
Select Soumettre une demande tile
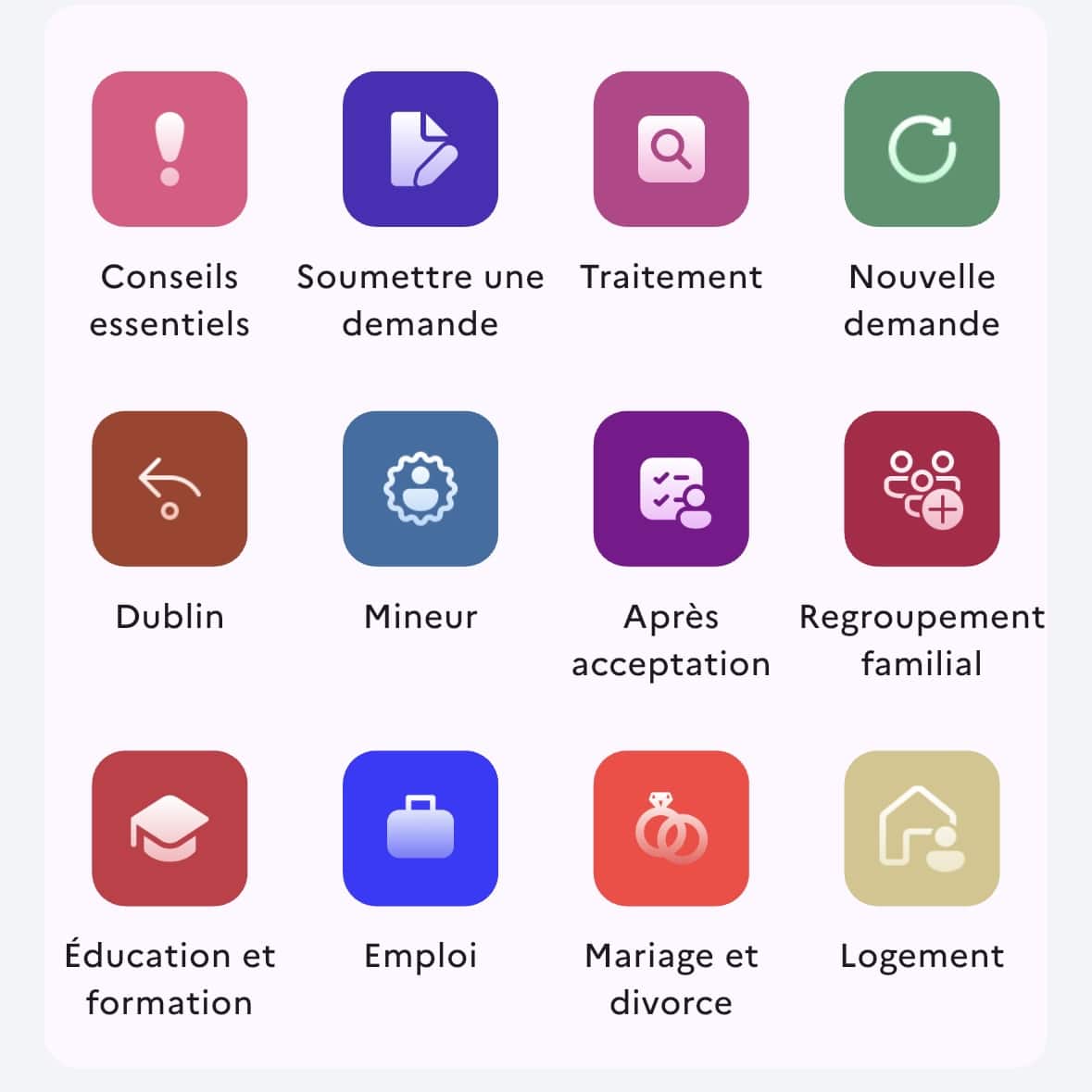[420, 149]
